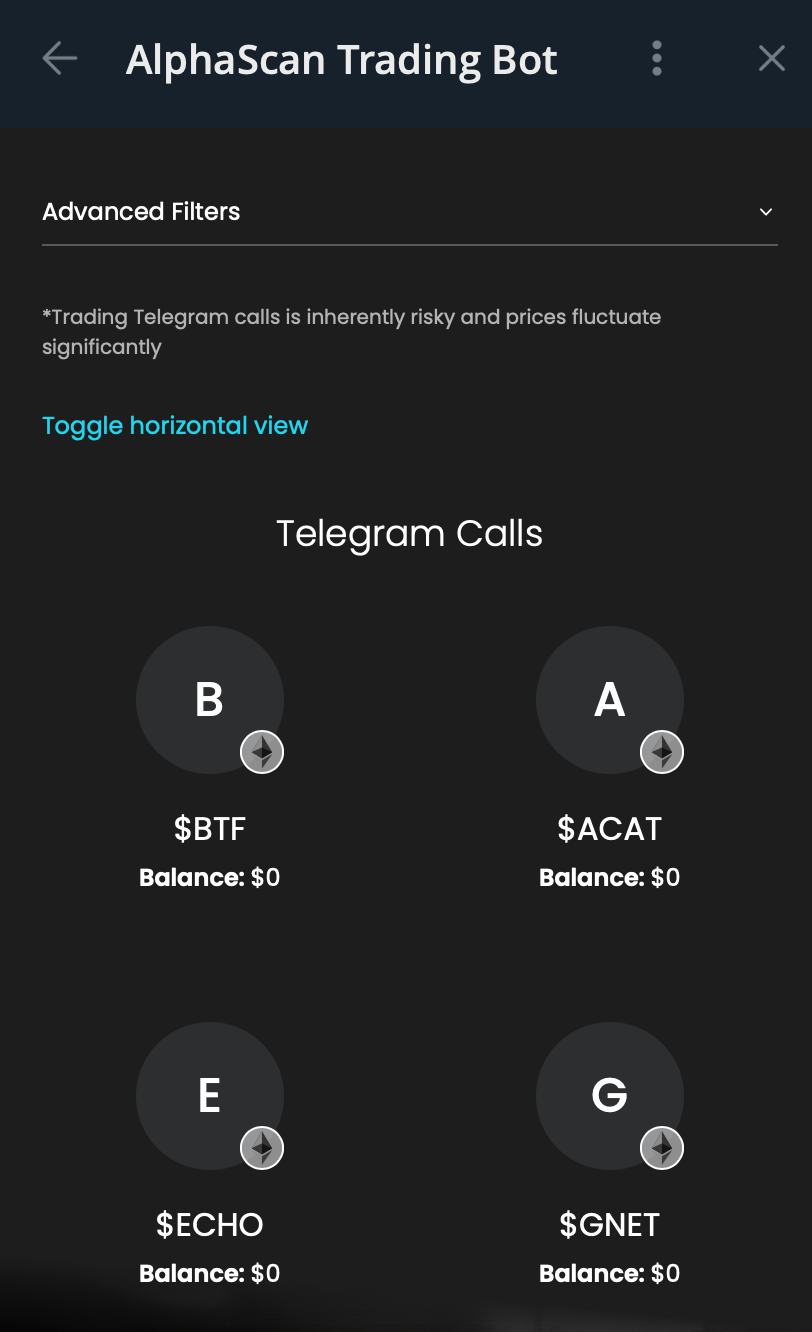This screenshot has width=812, height=1332.
Task: Go back using the header arrow
Action: click(x=60, y=59)
